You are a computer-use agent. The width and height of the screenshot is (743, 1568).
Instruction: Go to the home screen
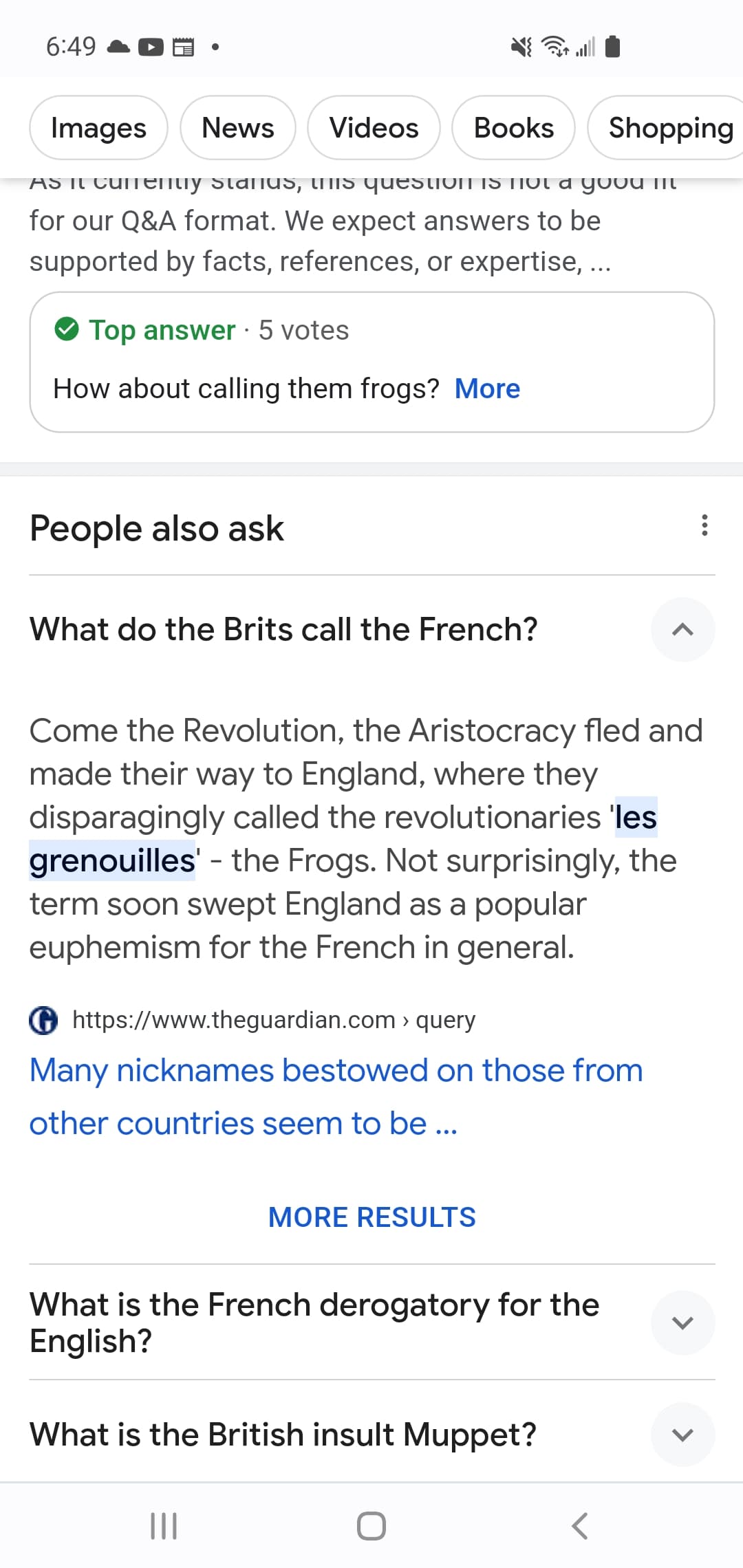click(x=371, y=1525)
